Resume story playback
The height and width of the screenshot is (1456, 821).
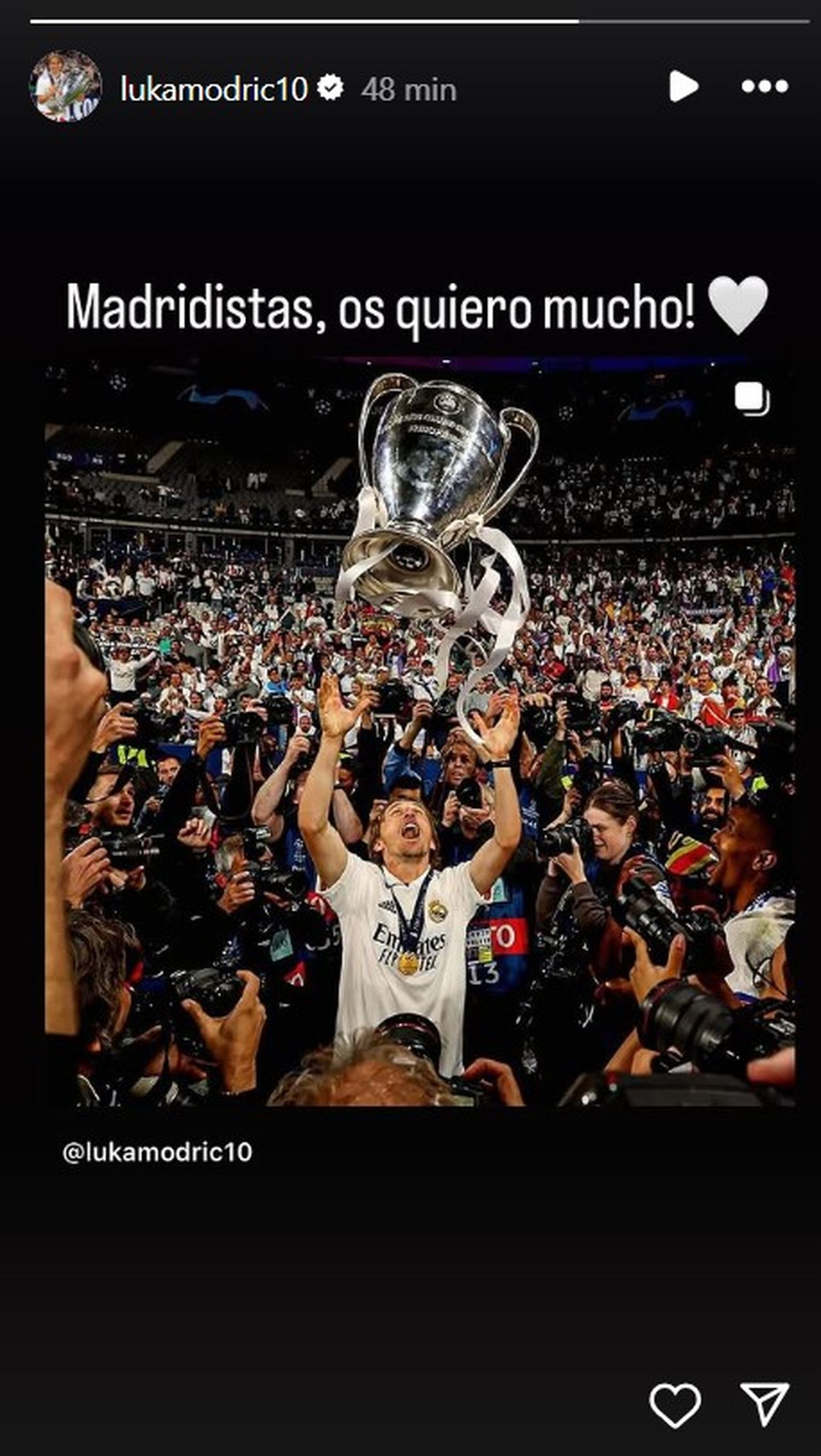683,87
